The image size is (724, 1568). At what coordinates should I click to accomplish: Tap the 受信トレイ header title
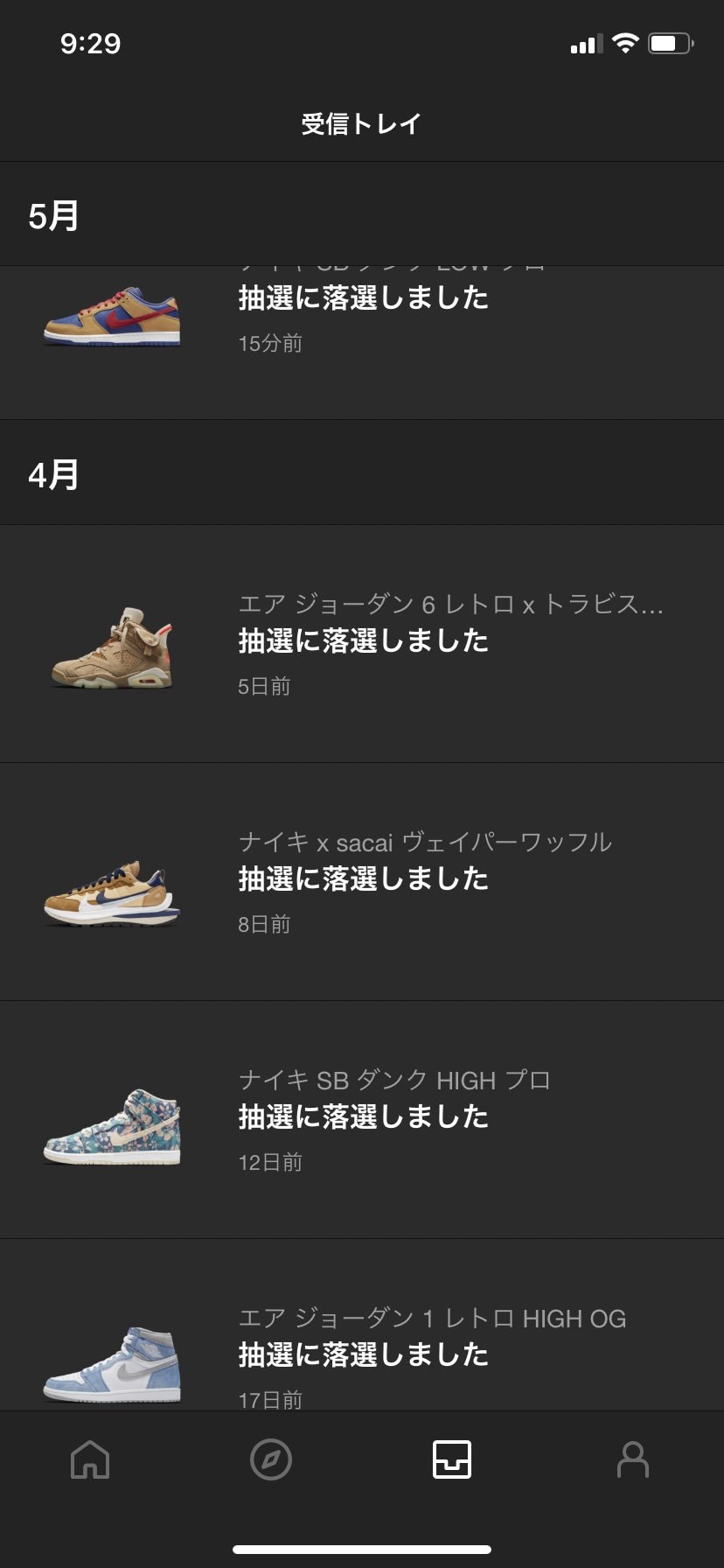[362, 122]
